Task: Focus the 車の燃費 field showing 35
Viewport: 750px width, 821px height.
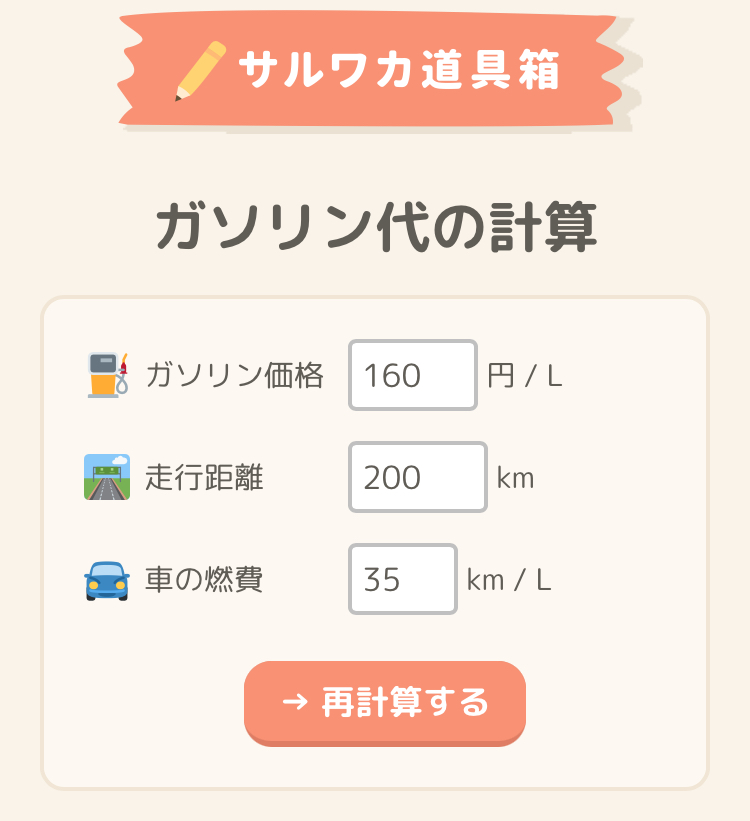Action: click(x=402, y=579)
